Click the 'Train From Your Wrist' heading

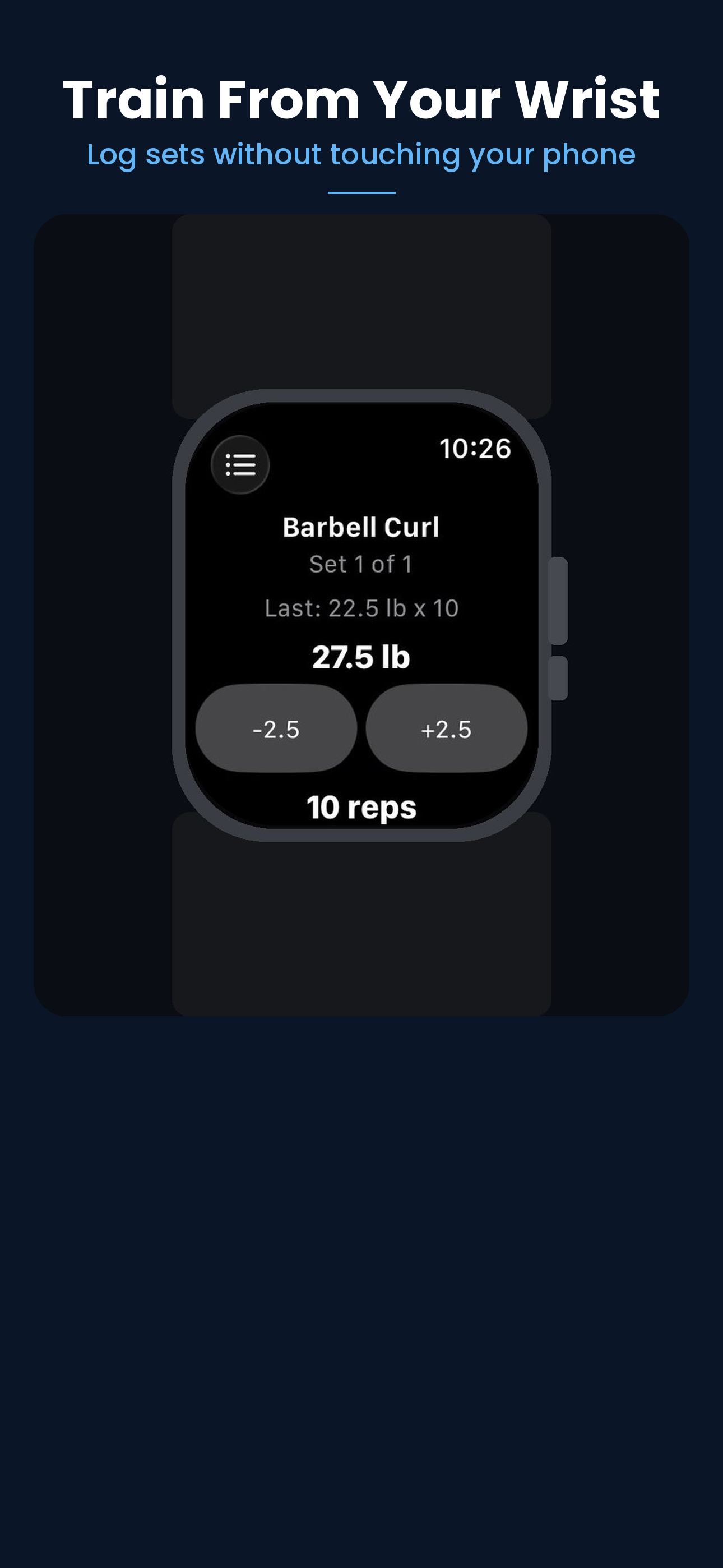tap(361, 98)
